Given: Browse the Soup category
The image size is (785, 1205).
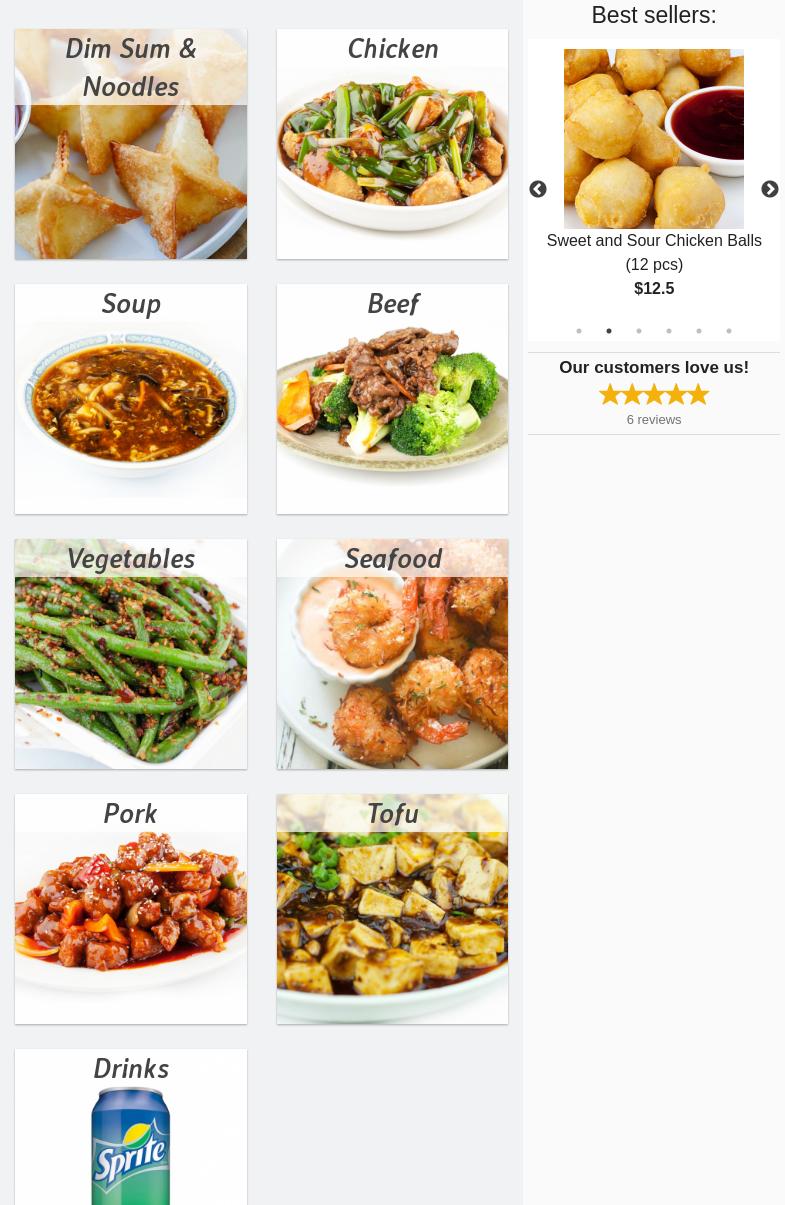Looking at the screenshot, I should tap(131, 399).
